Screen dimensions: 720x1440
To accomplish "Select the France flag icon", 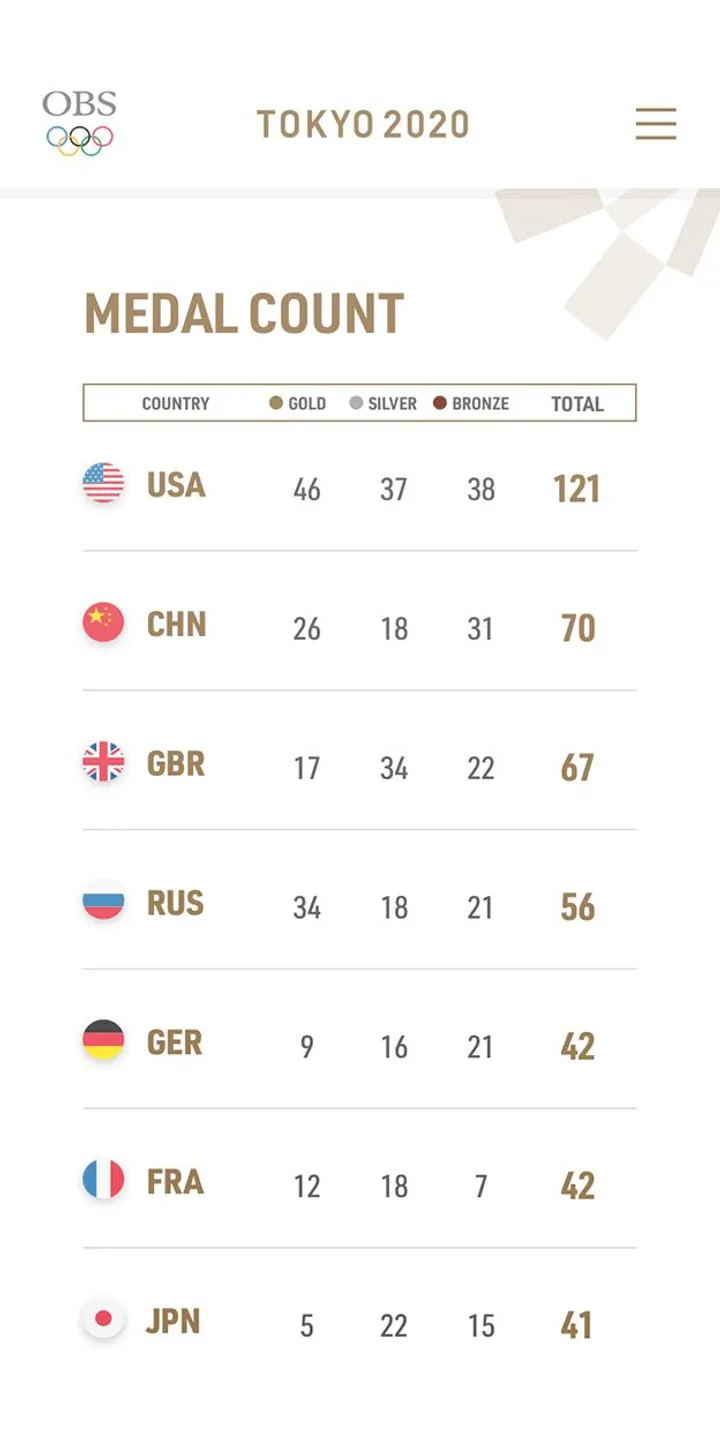I will [103, 1179].
